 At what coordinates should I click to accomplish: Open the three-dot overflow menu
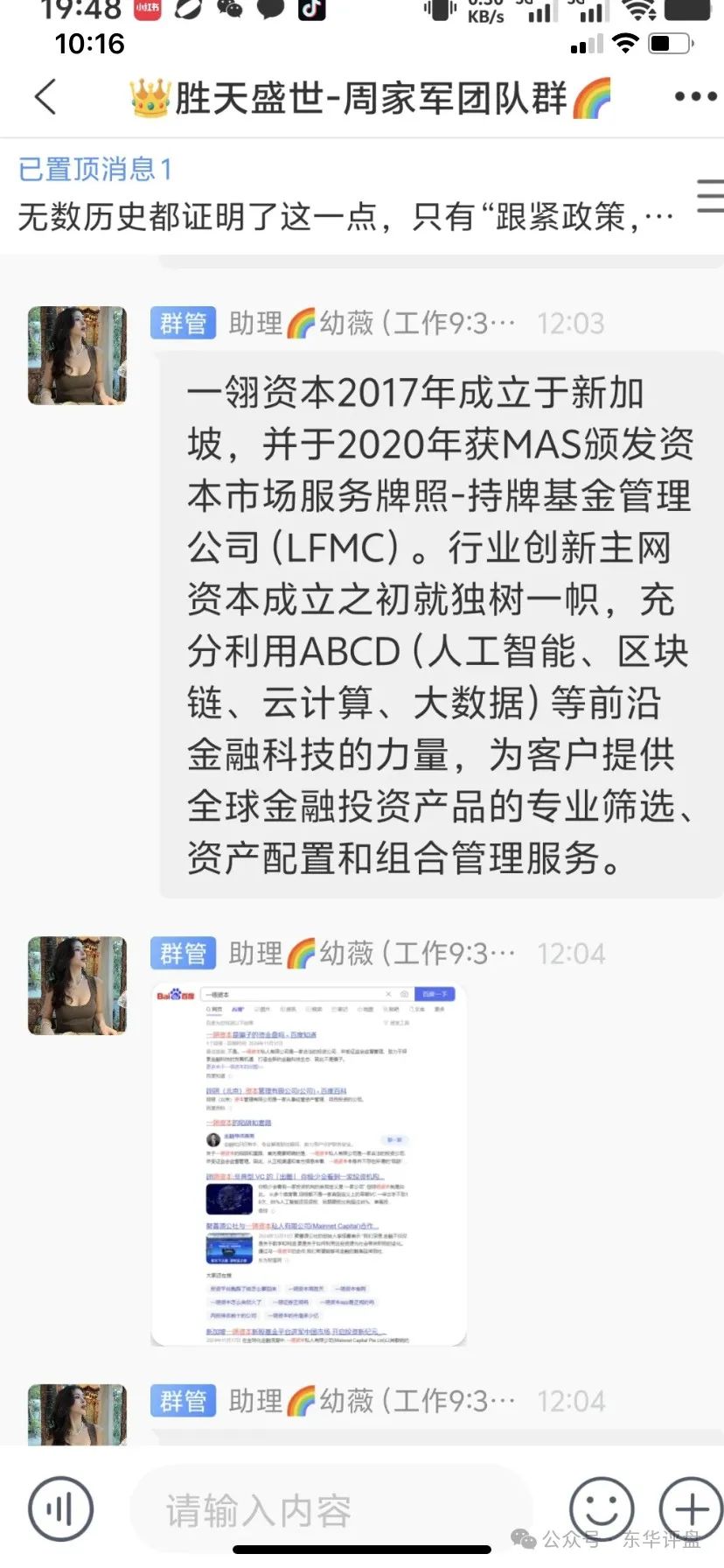click(694, 97)
